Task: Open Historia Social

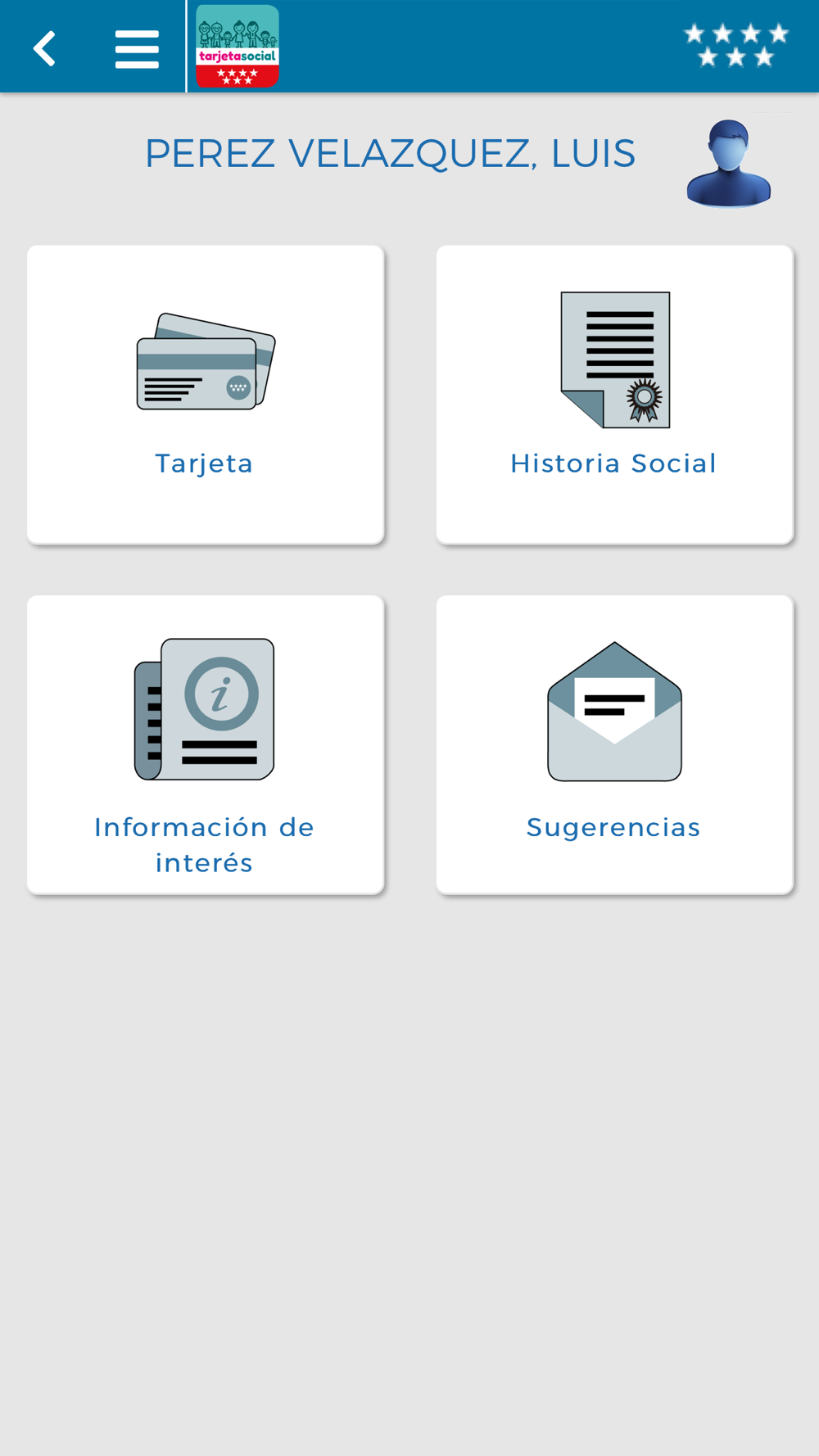Action: (x=614, y=395)
